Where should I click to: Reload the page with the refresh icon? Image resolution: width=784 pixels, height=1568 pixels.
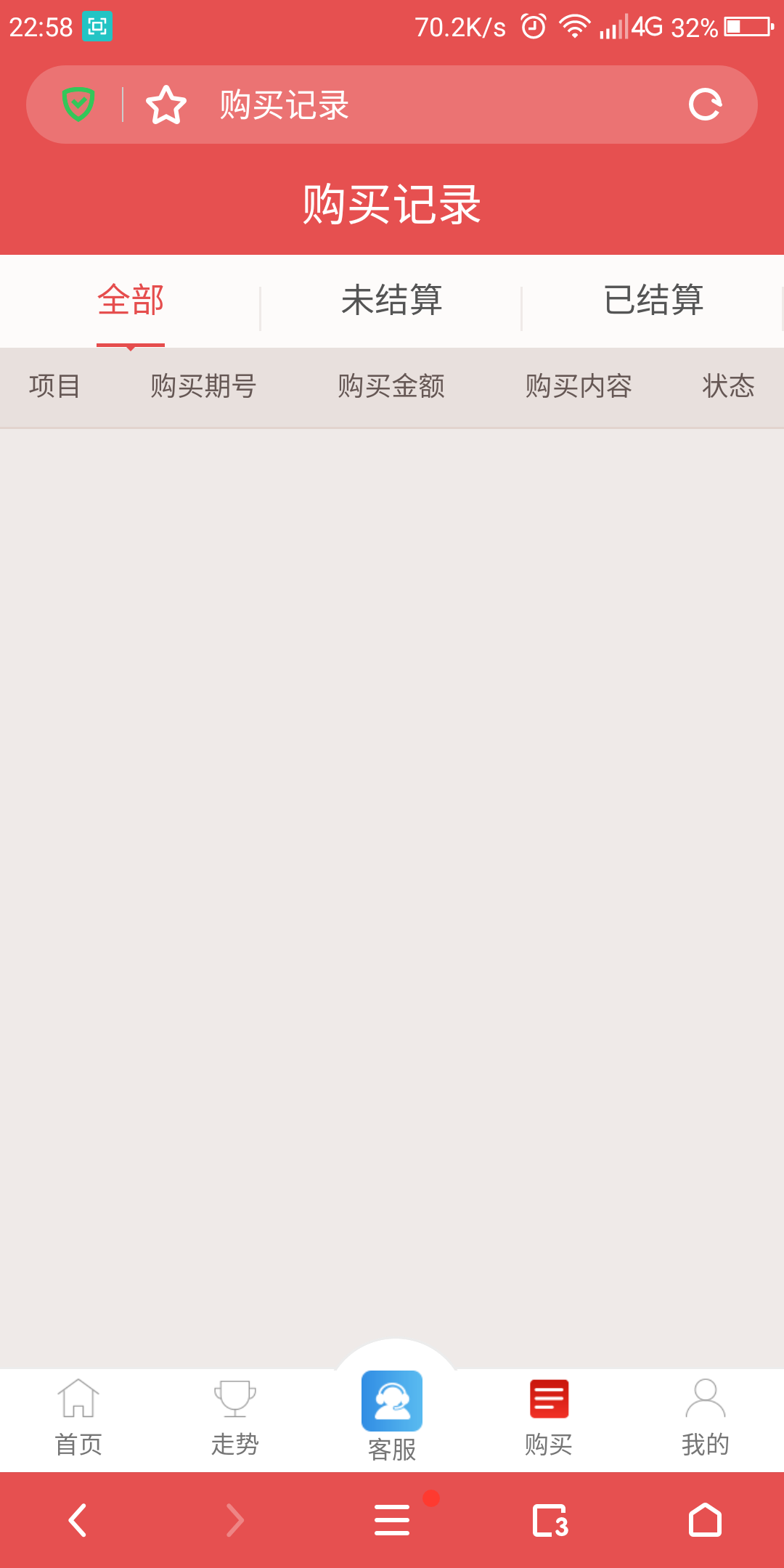point(705,105)
